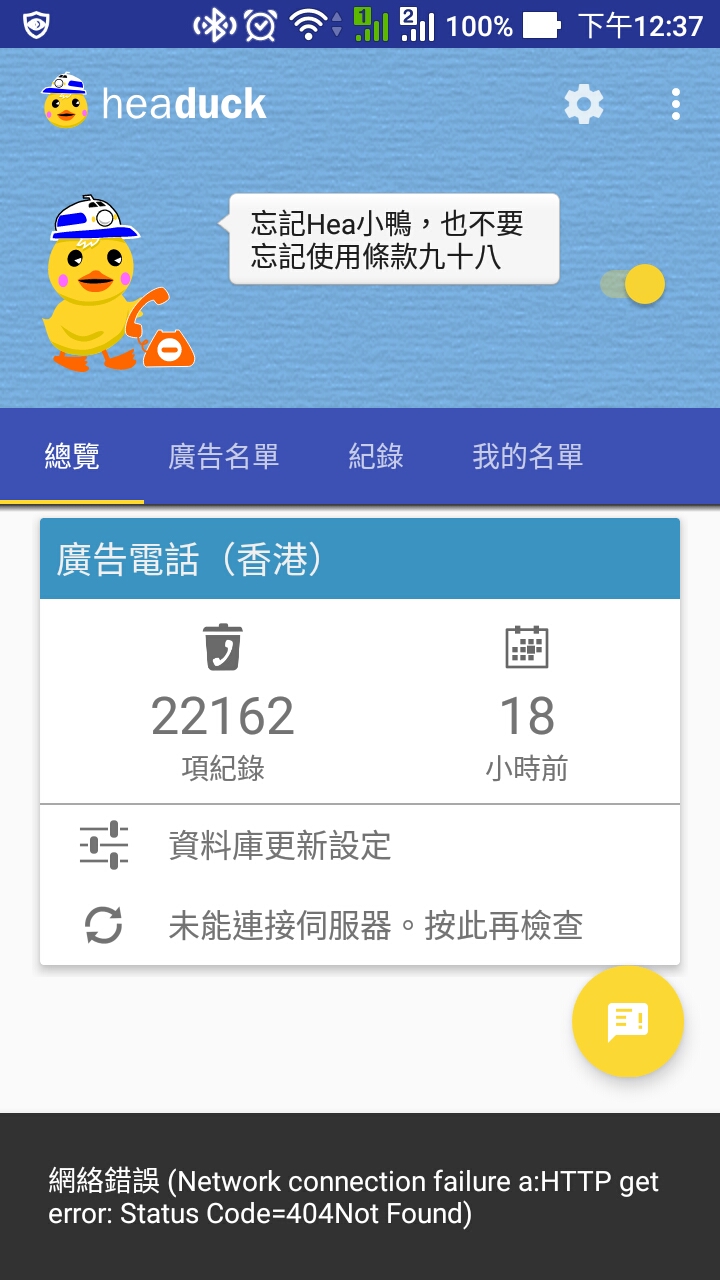
Task: Switch to the 我的名單 tab
Action: (527, 457)
